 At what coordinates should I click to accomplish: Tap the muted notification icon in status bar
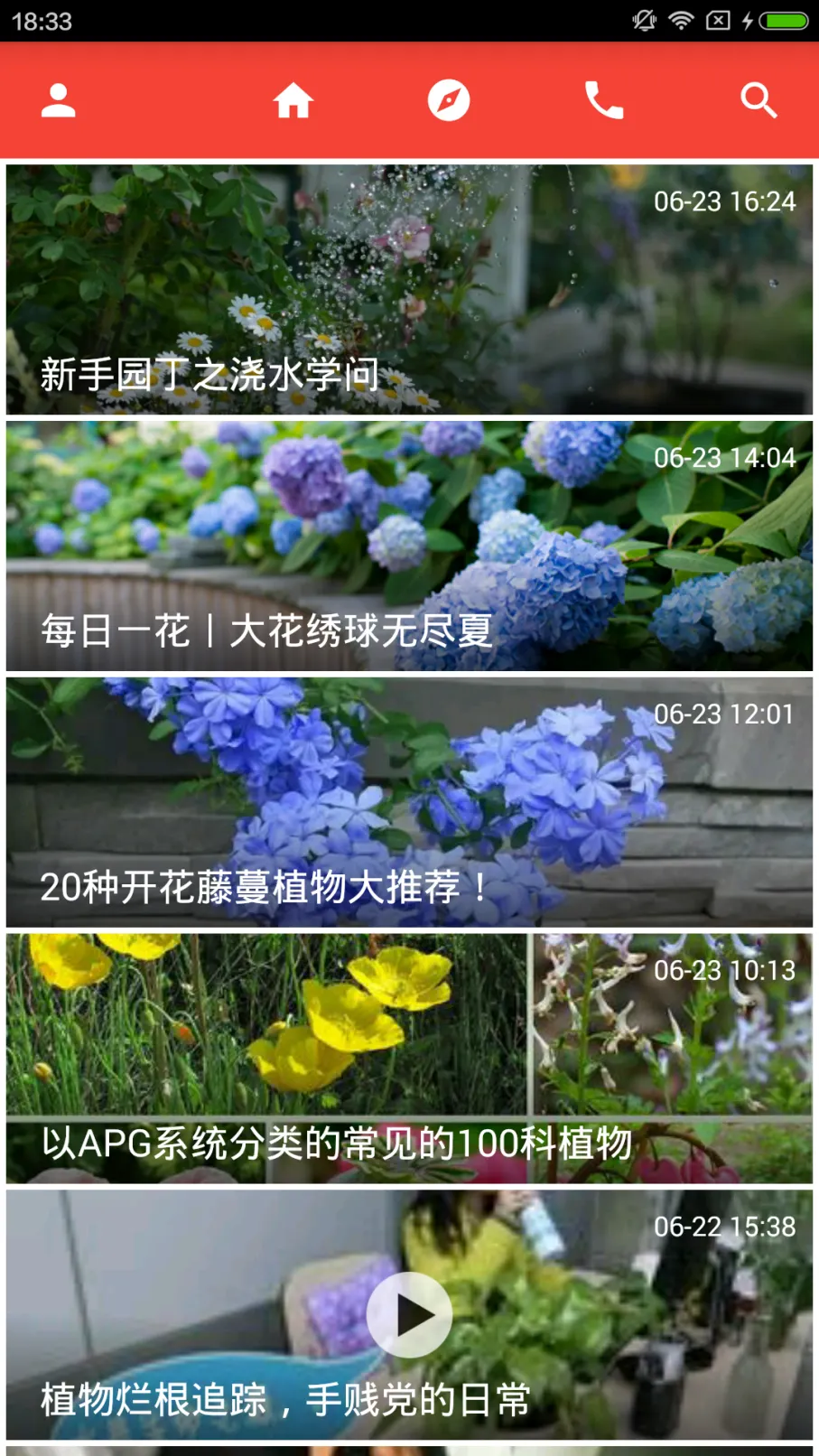(642, 20)
